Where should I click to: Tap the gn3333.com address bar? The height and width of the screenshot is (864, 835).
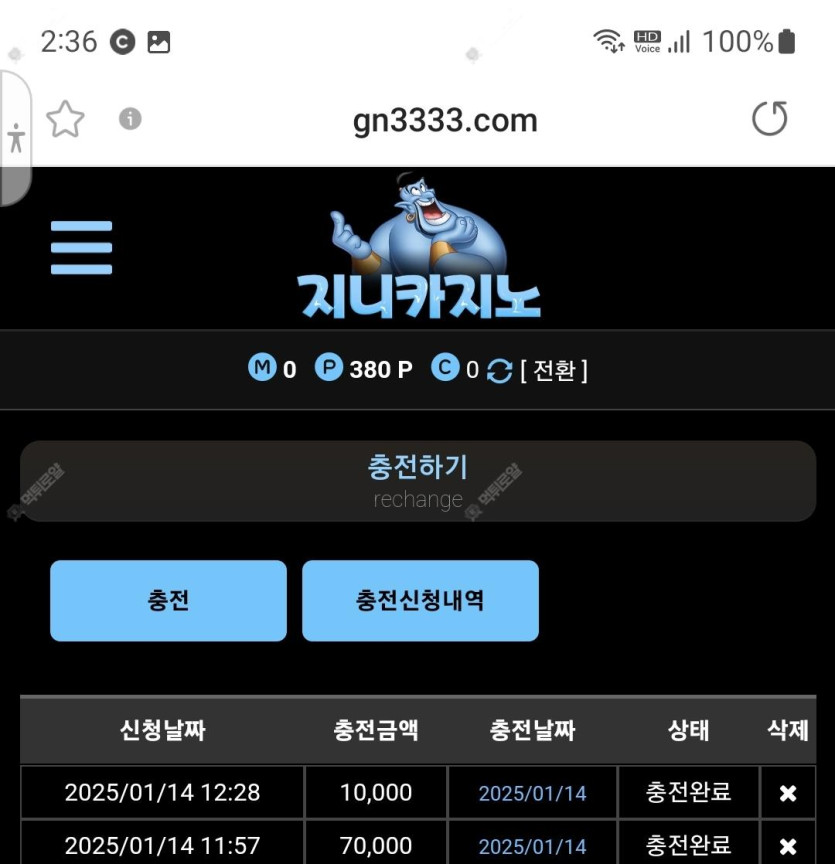445,121
